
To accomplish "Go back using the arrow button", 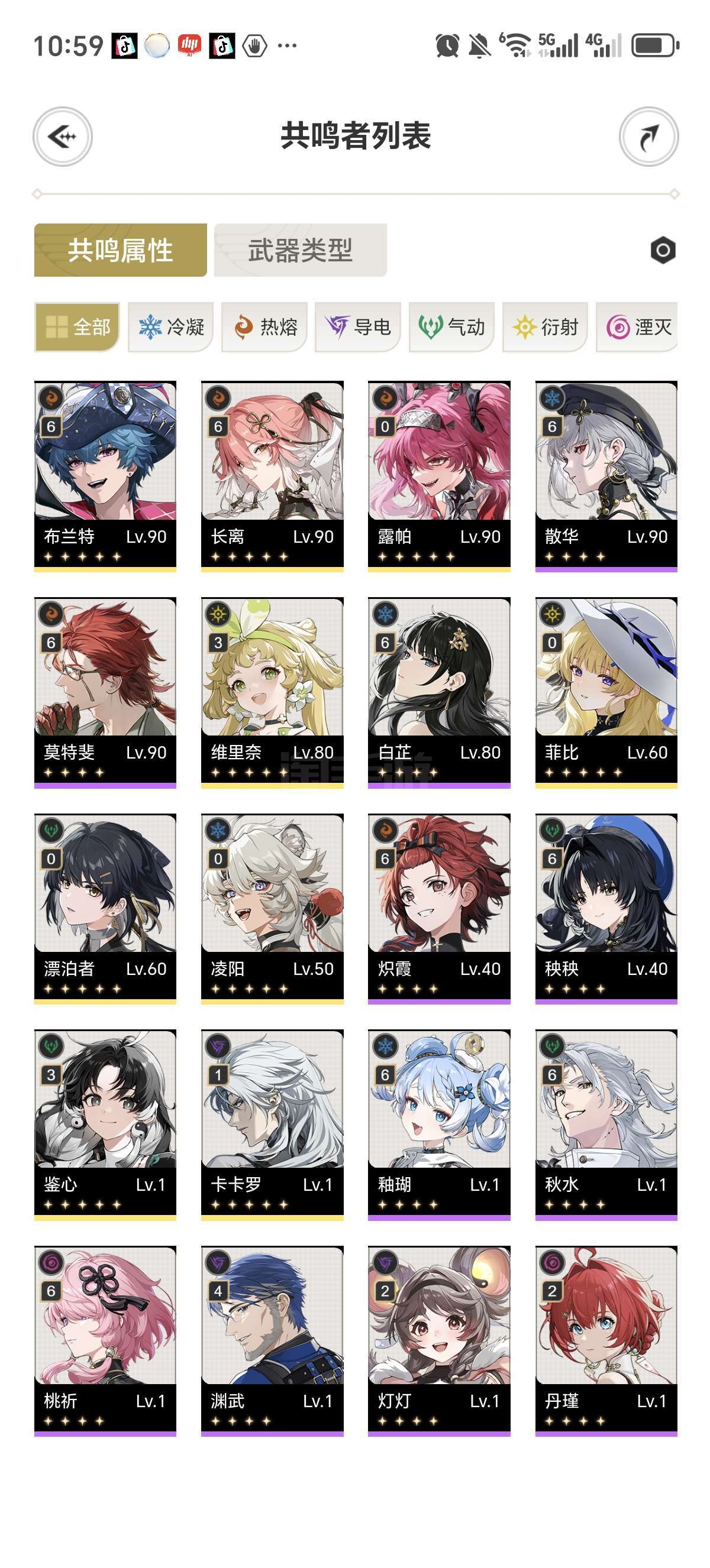I will click(63, 137).
